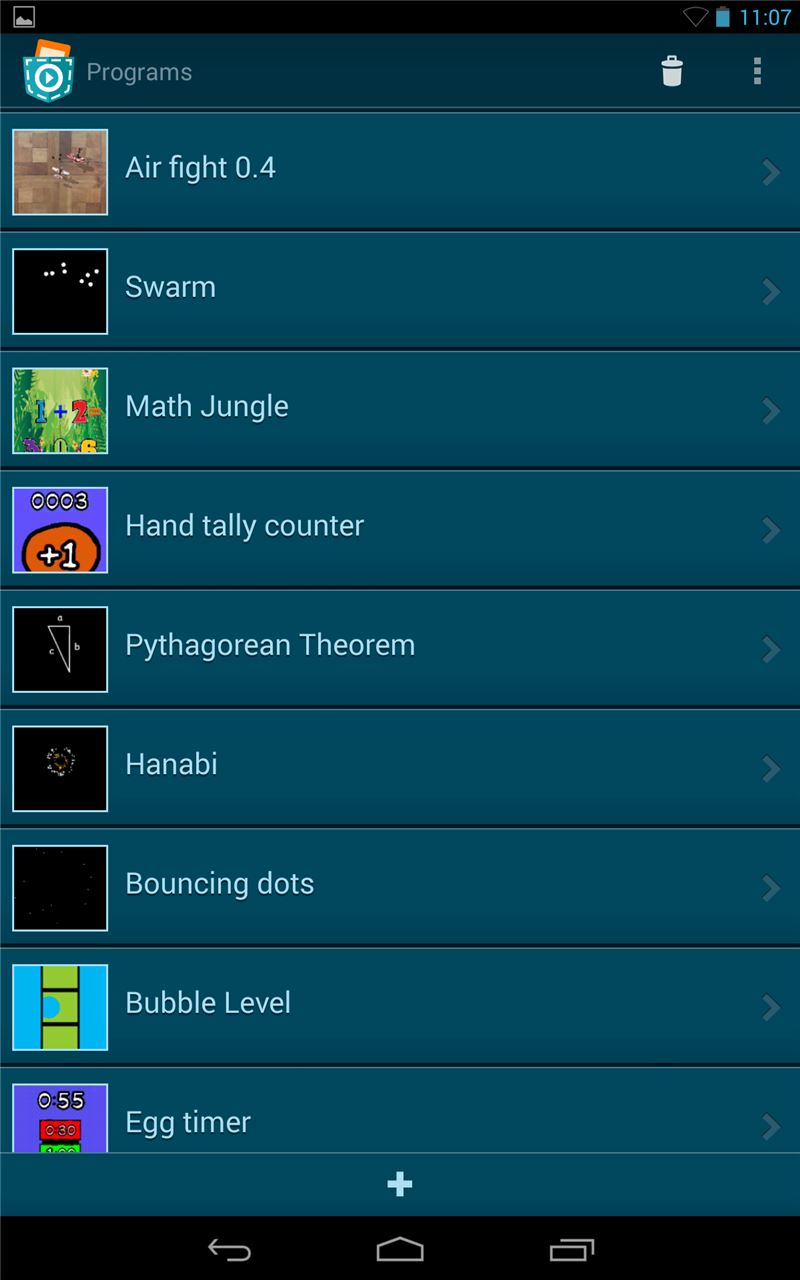This screenshot has width=800, height=1280.
Task: Tap the trash can delete icon
Action: click(672, 72)
